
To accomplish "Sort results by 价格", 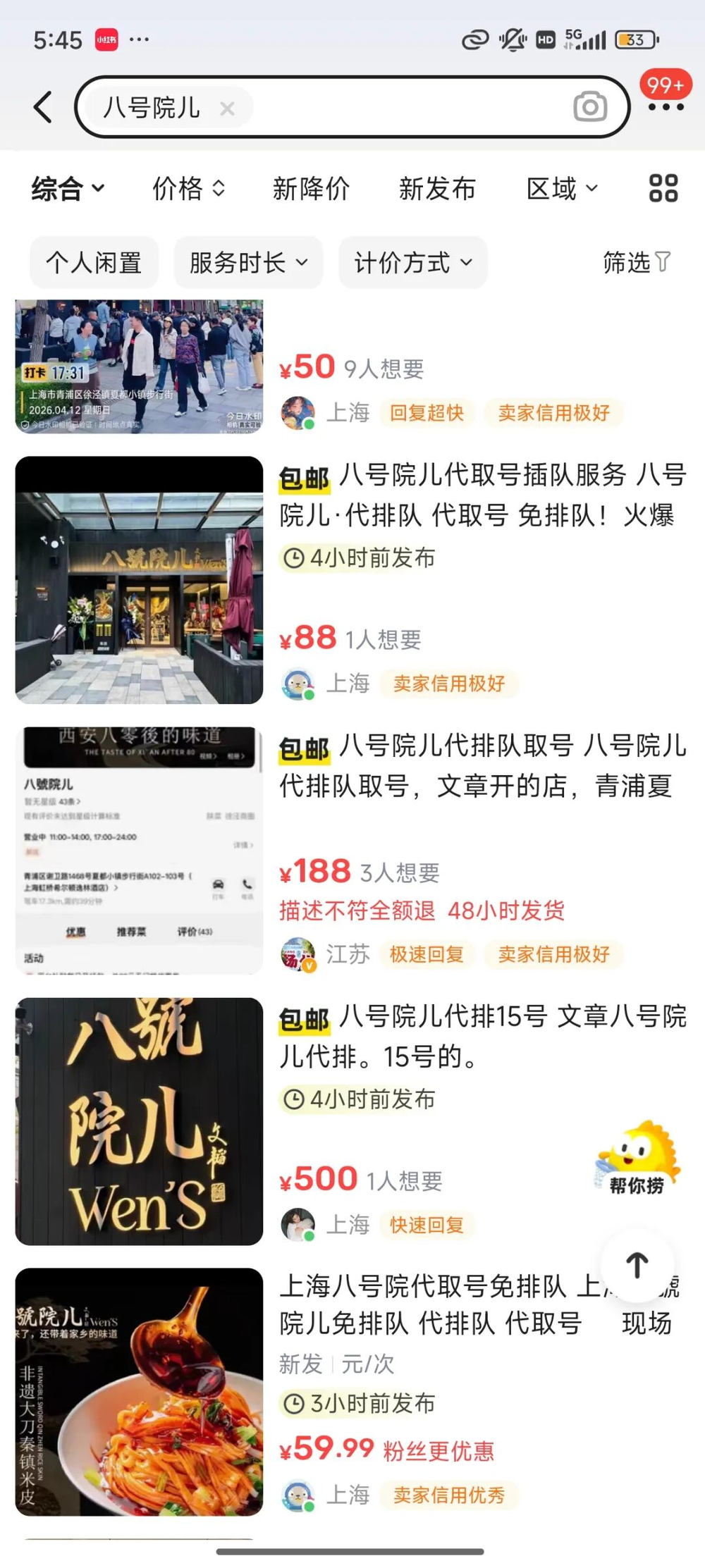I will click(x=188, y=189).
